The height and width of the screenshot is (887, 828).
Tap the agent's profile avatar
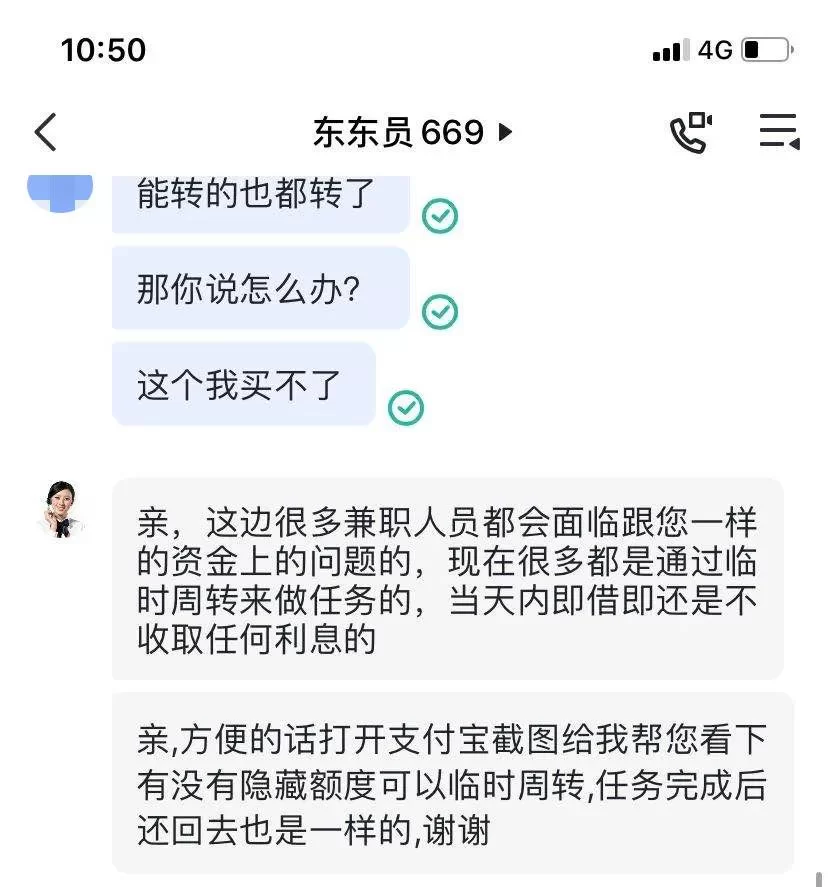(60, 510)
